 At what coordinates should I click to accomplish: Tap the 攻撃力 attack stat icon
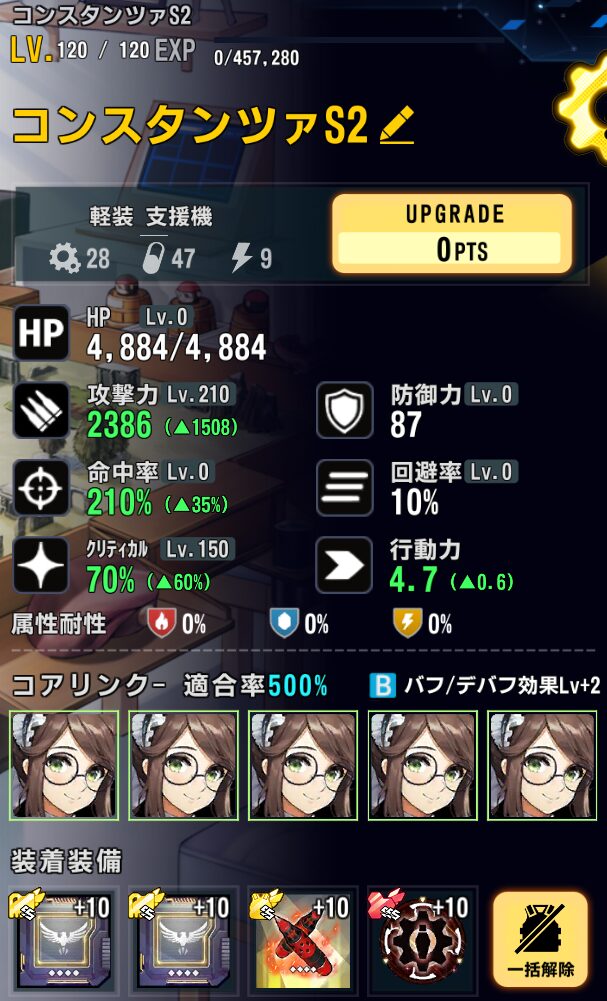tap(40, 410)
